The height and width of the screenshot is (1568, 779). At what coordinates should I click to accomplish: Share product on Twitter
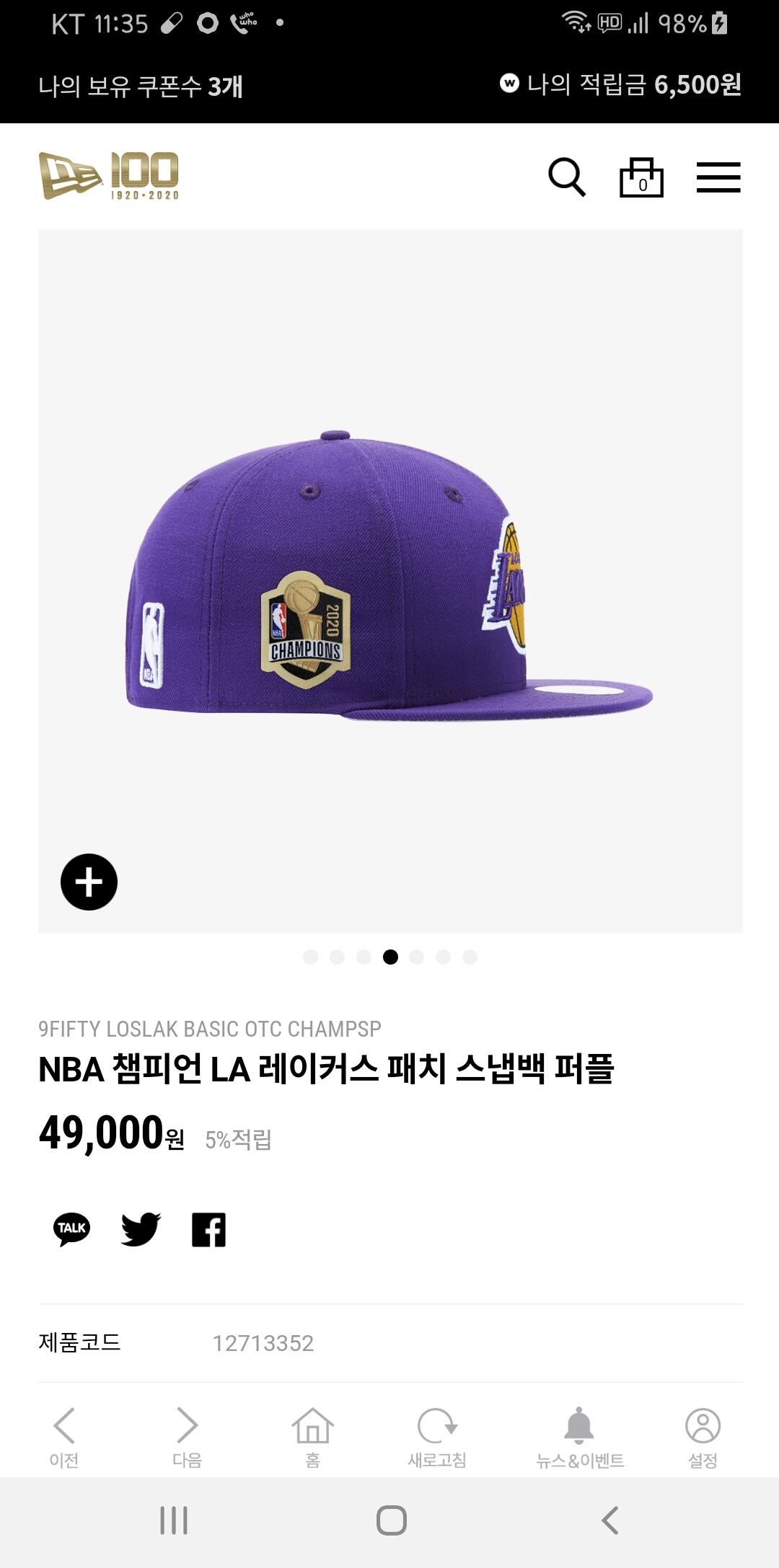(140, 1229)
